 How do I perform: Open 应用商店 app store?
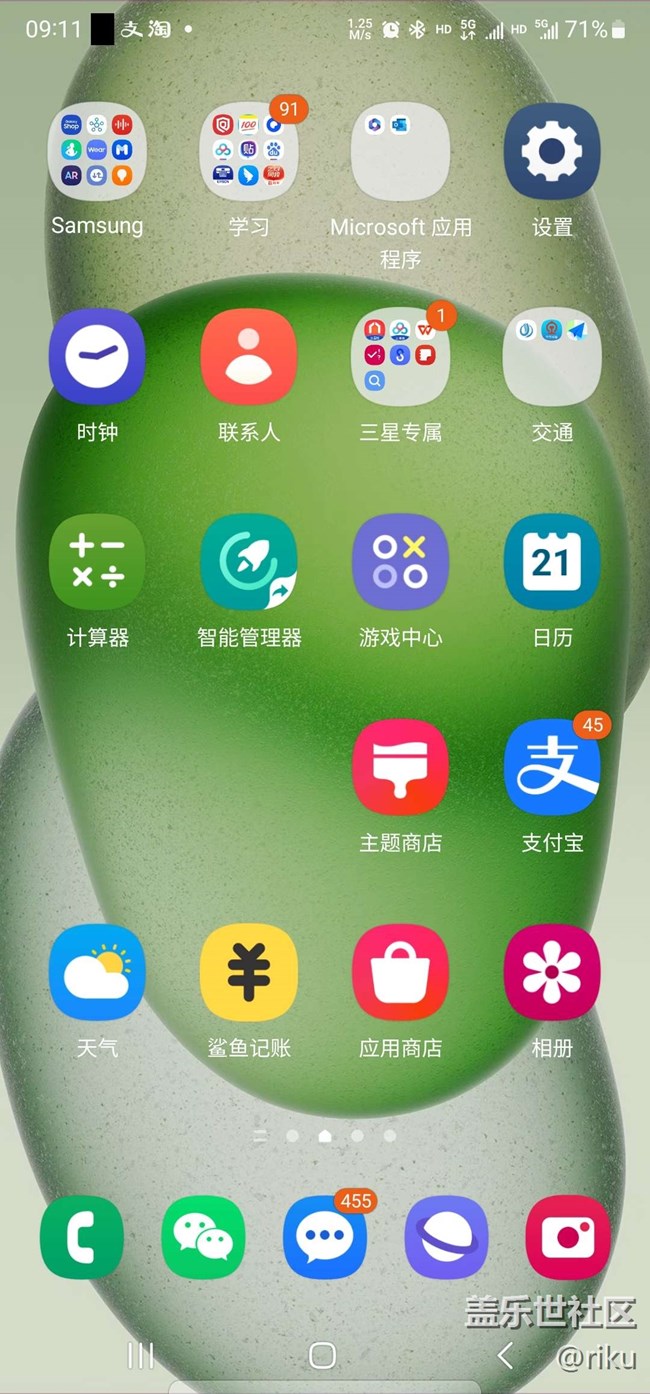pyautogui.click(x=401, y=972)
